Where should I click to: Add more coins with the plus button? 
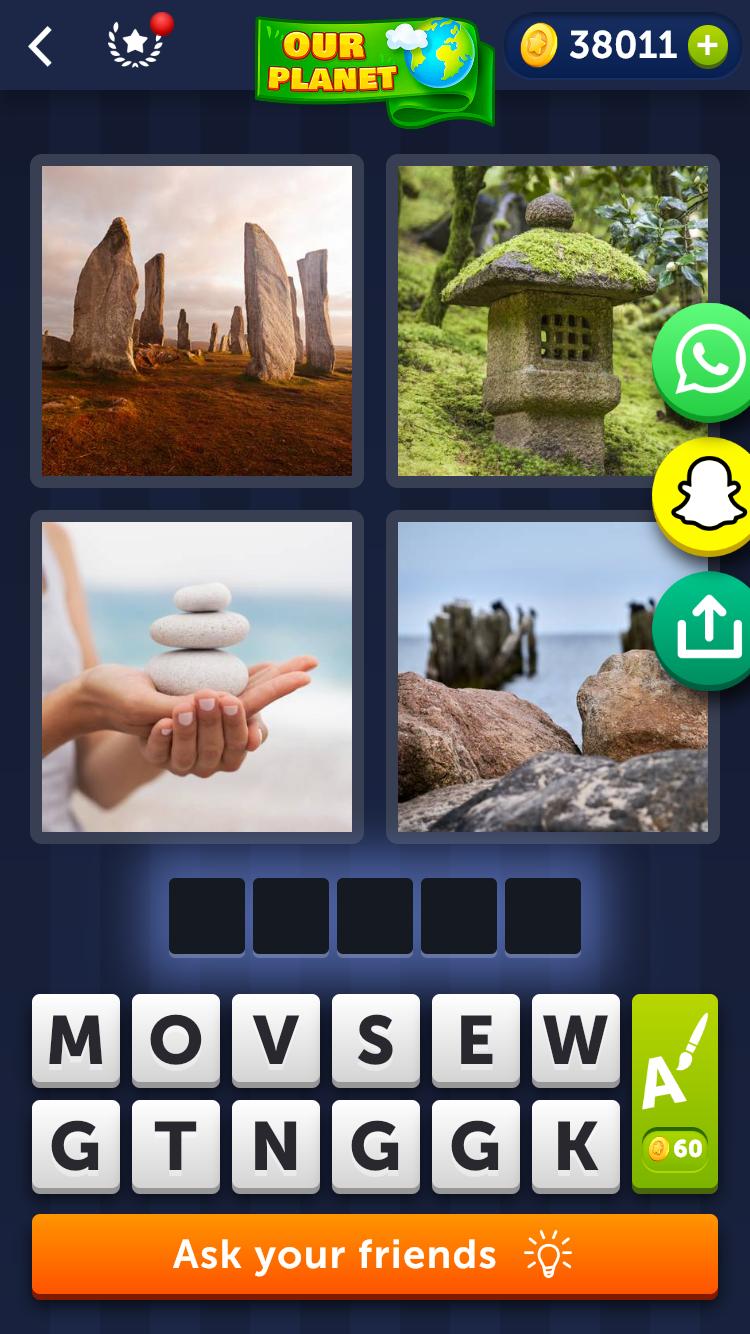tap(708, 46)
